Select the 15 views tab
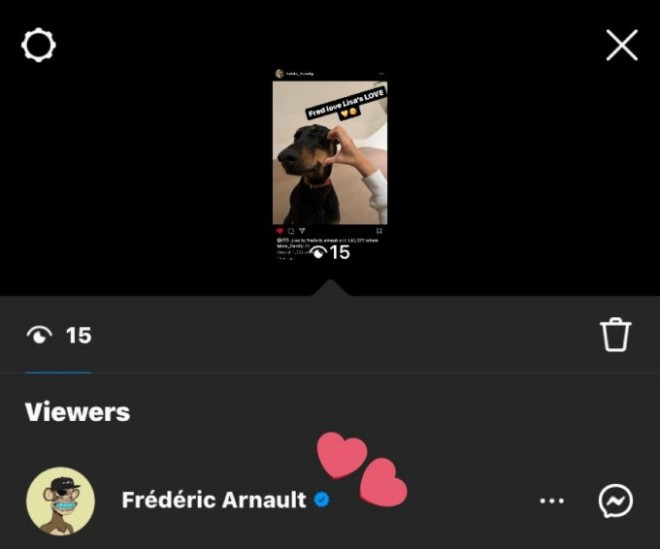Image resolution: width=660 pixels, height=549 pixels. [58, 336]
